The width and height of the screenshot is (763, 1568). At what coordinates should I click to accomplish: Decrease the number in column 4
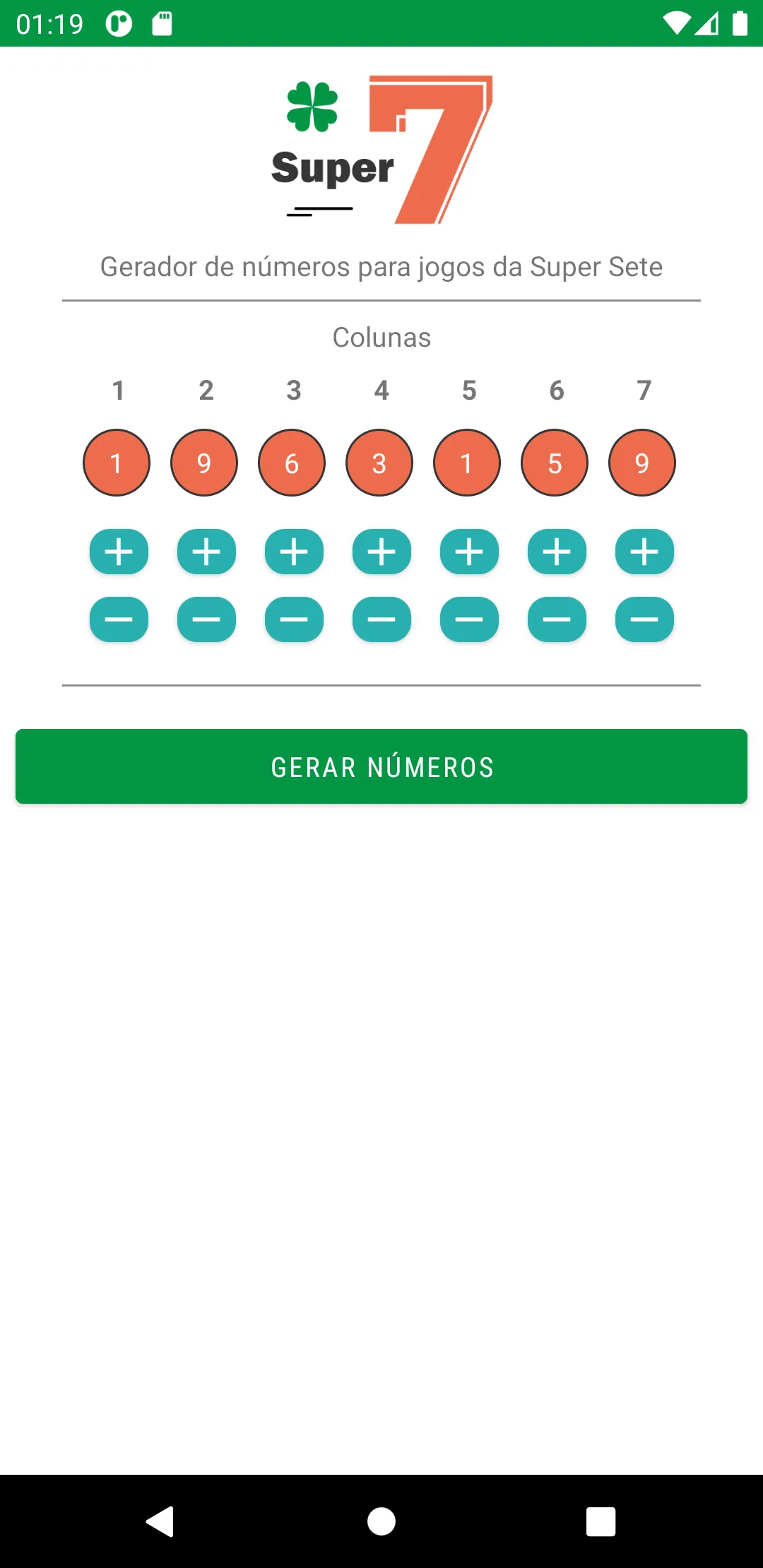381,619
